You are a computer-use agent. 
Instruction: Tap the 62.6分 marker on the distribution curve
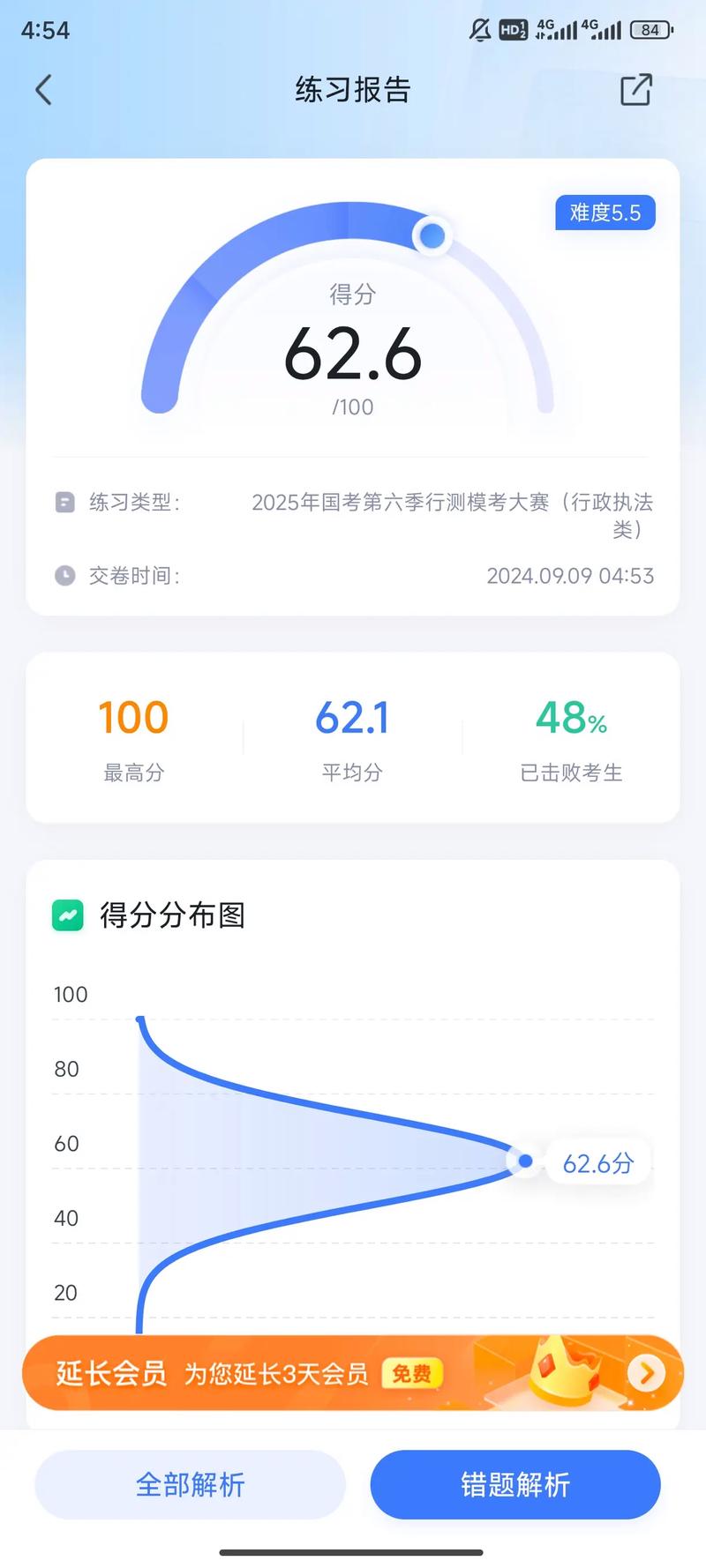coord(597,1162)
